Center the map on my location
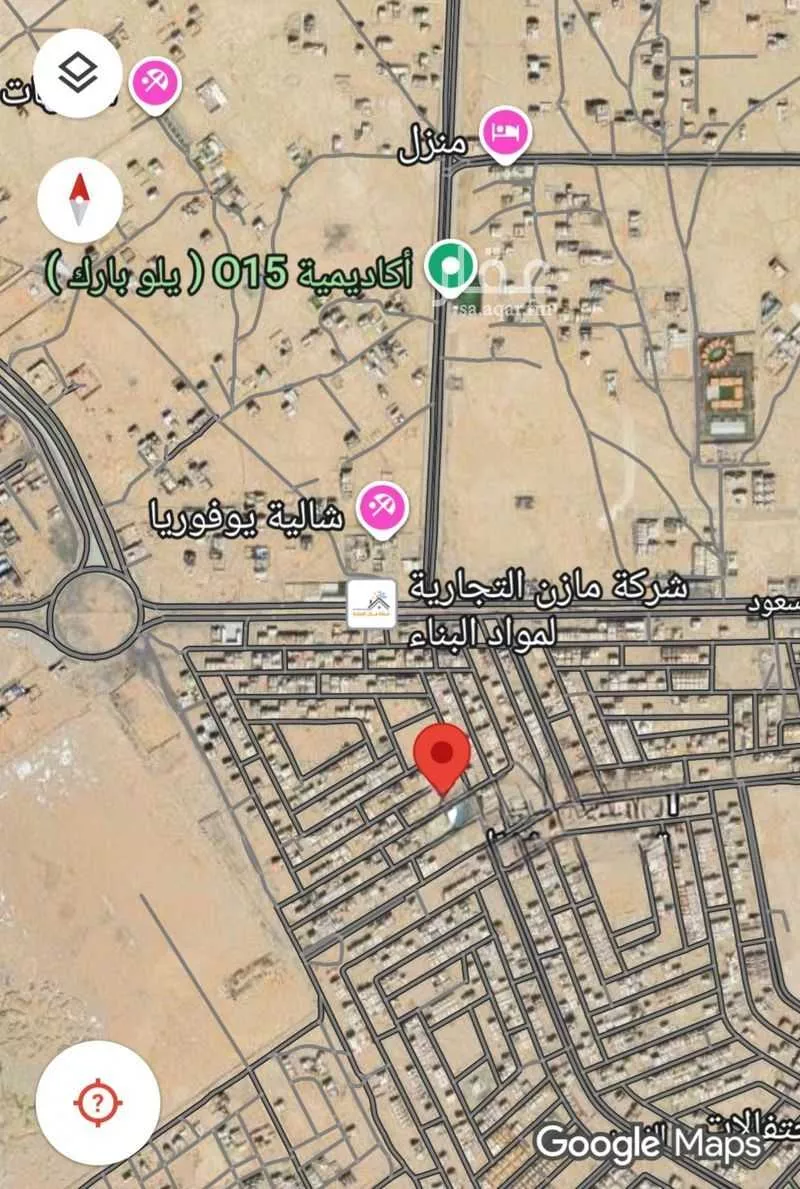 click(97, 1103)
